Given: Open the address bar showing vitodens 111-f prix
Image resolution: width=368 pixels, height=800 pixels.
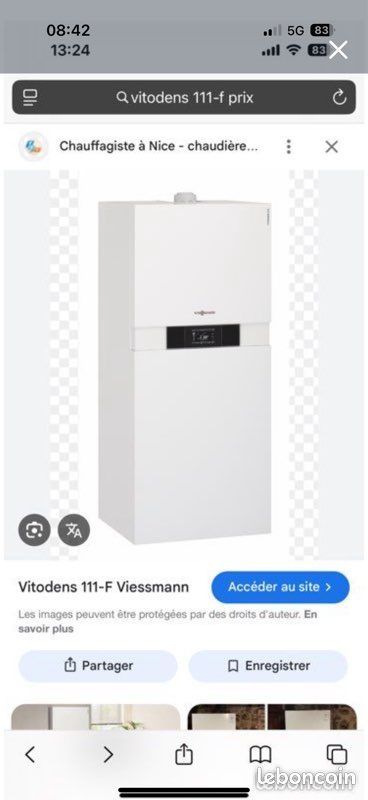Looking at the screenshot, I should (x=184, y=97).
